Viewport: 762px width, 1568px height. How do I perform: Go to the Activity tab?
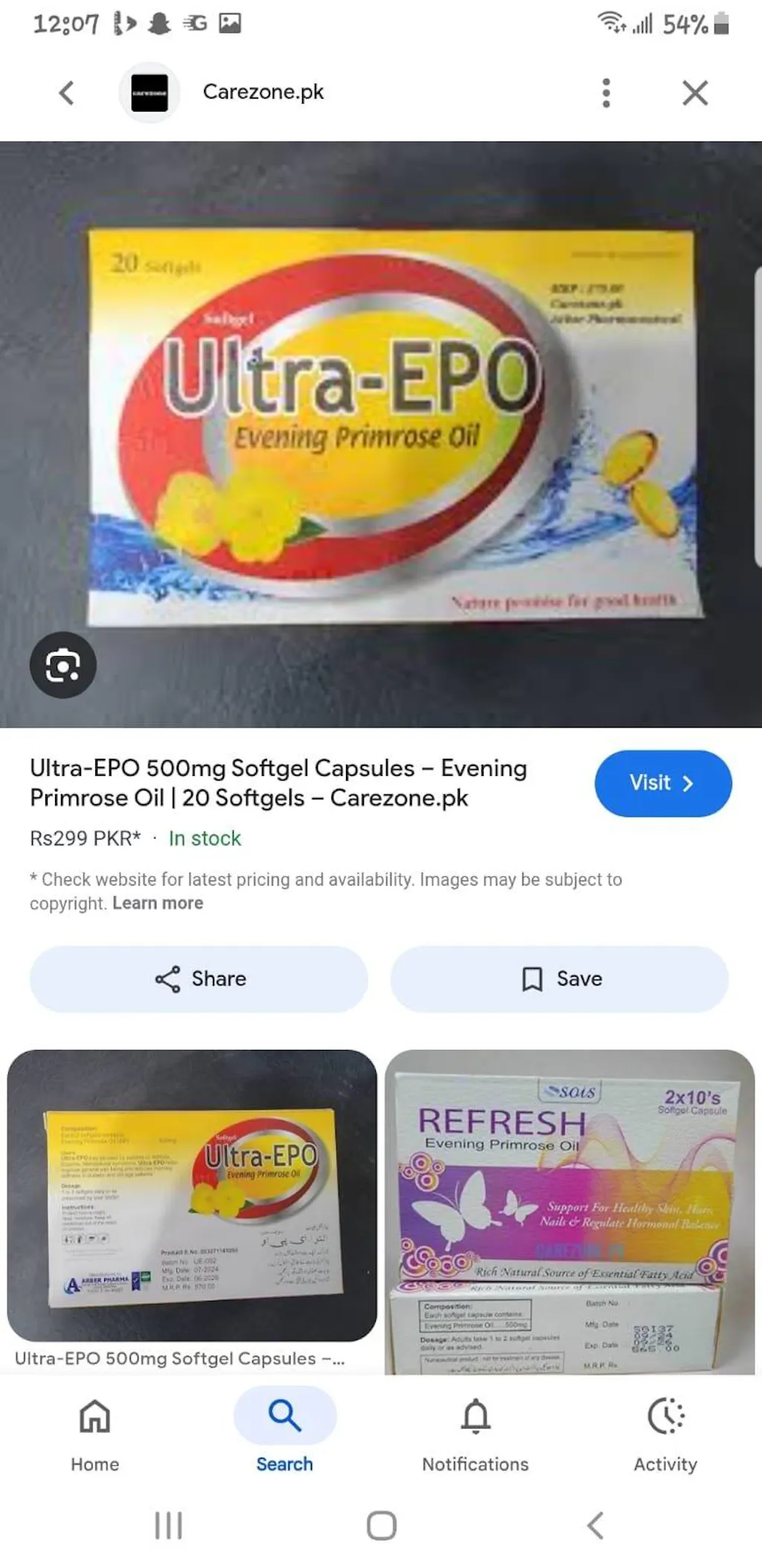point(665,1433)
